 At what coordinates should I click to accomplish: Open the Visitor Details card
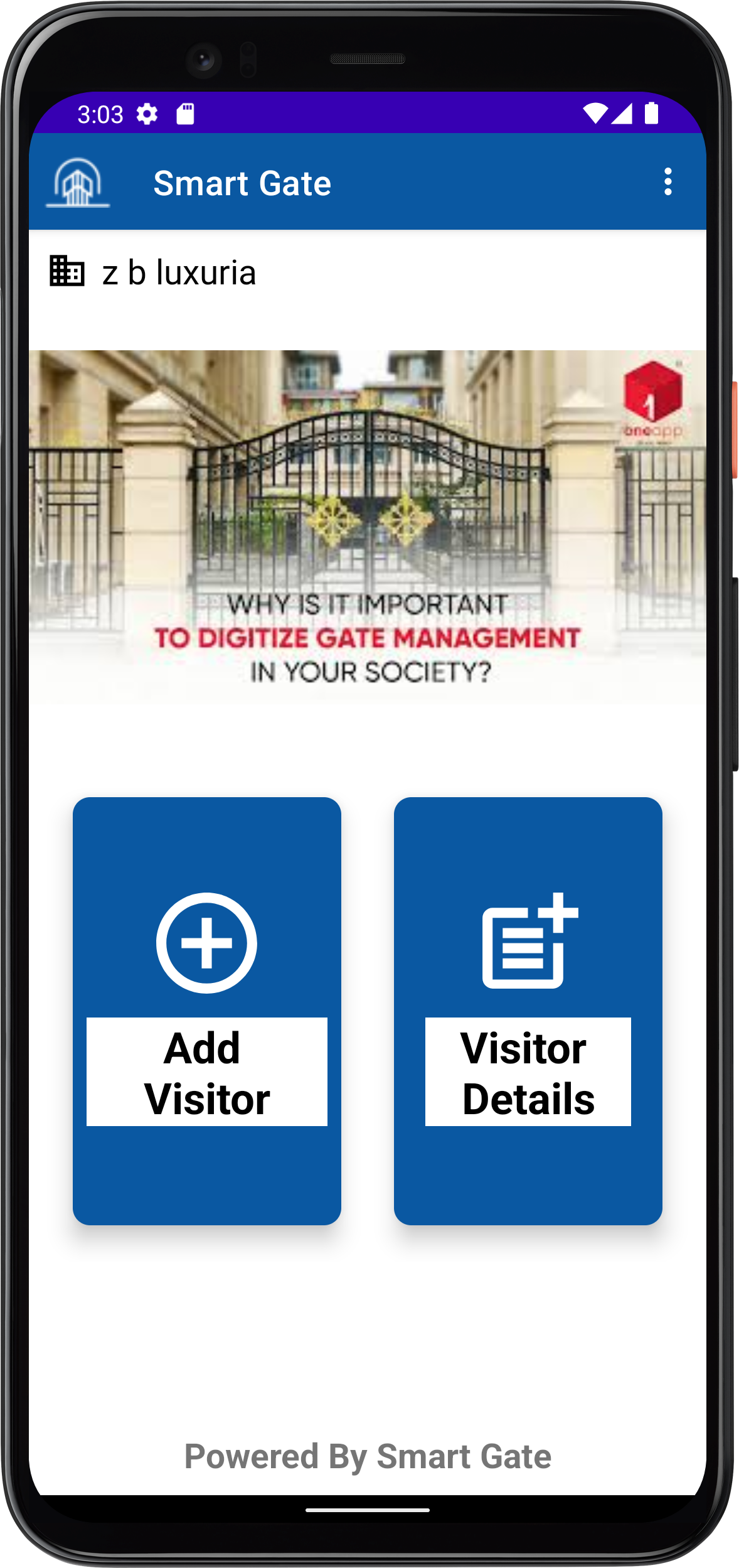tap(528, 1010)
